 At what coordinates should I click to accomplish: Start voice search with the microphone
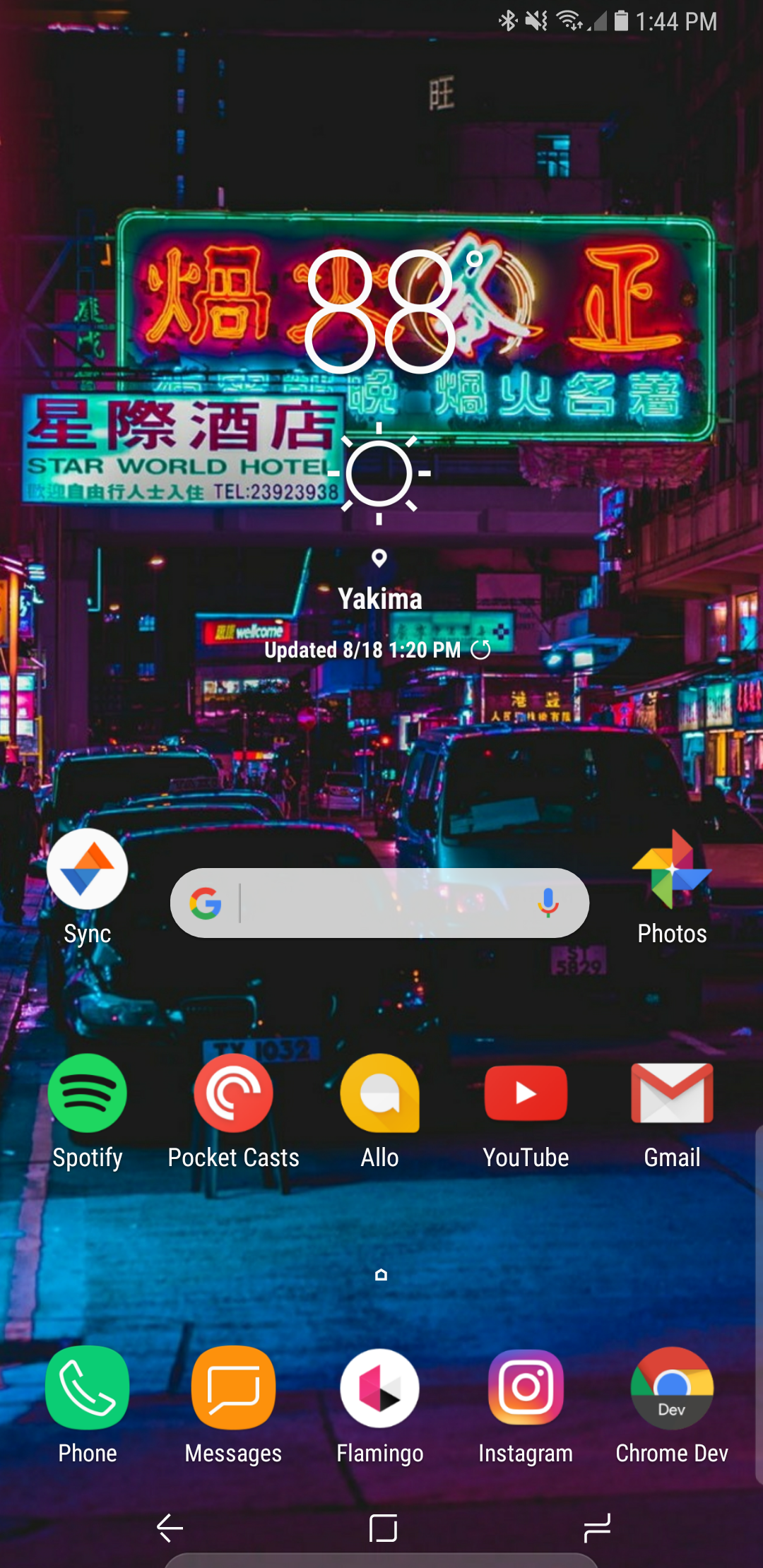pos(548,903)
